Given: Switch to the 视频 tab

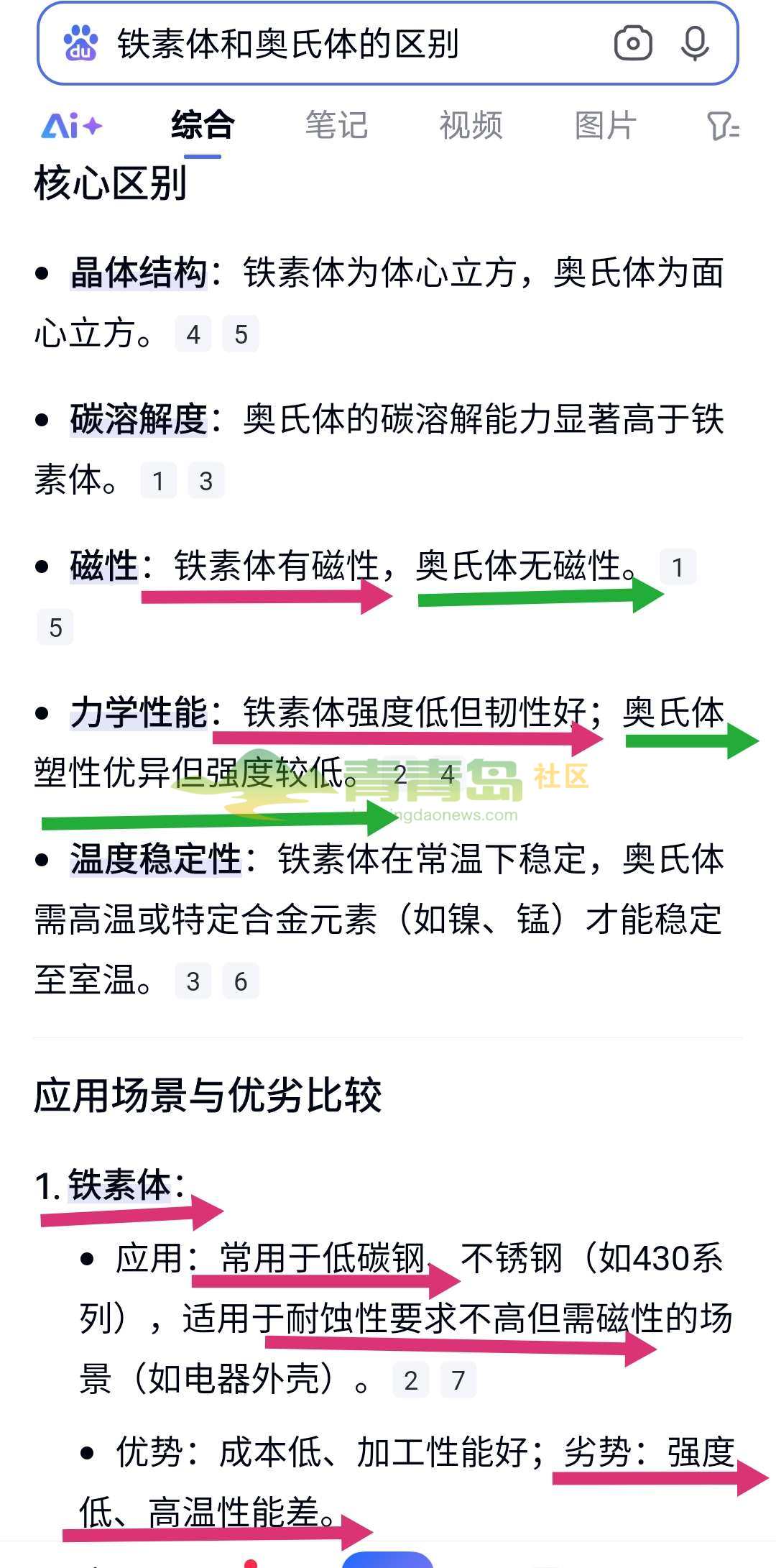Looking at the screenshot, I should point(471,126).
